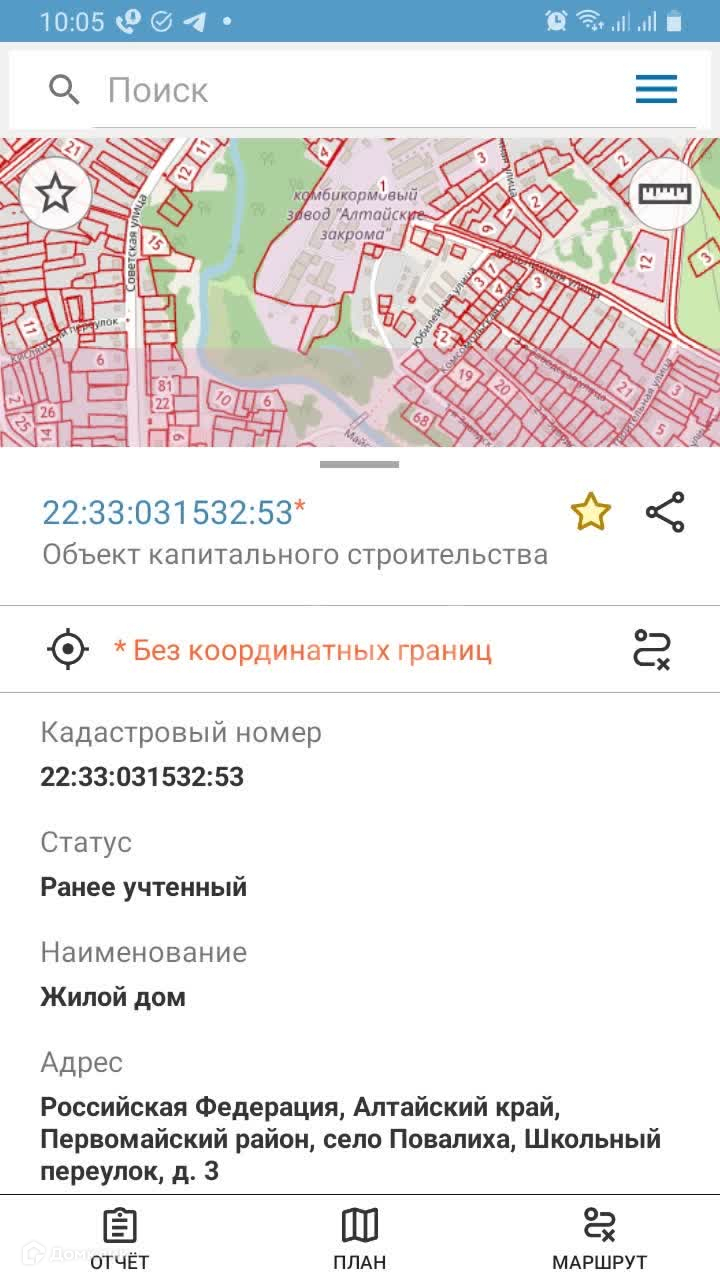Tap the grey handle under the map

360,464
